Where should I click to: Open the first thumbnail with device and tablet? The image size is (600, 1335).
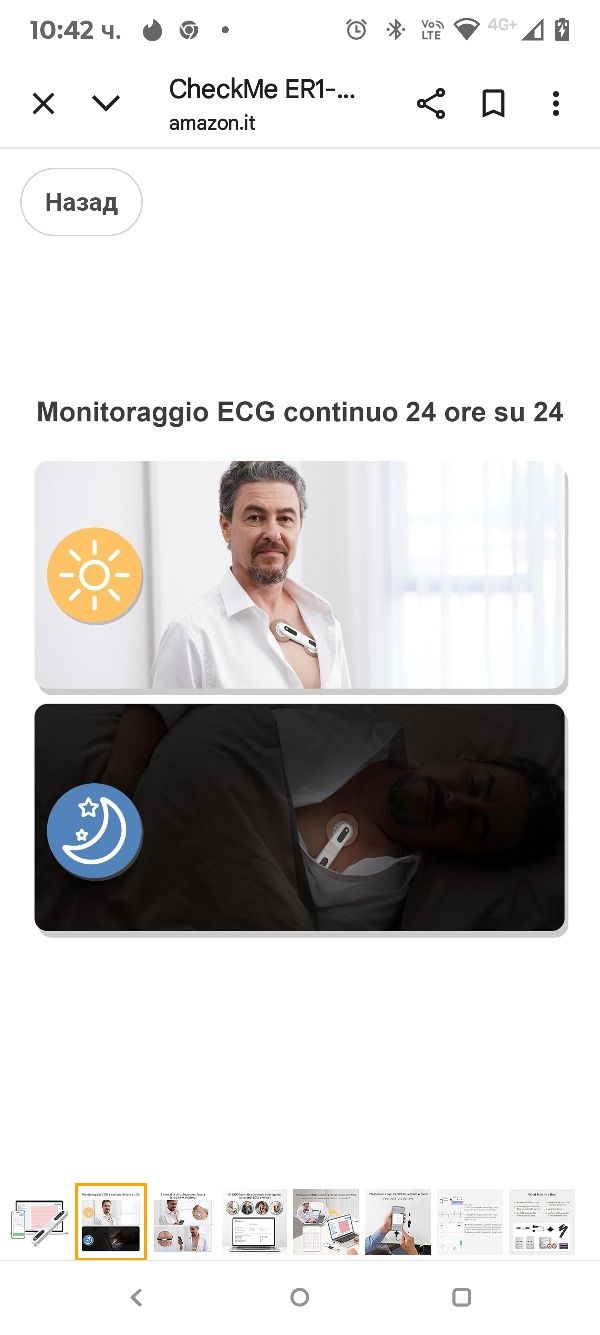tap(38, 1221)
